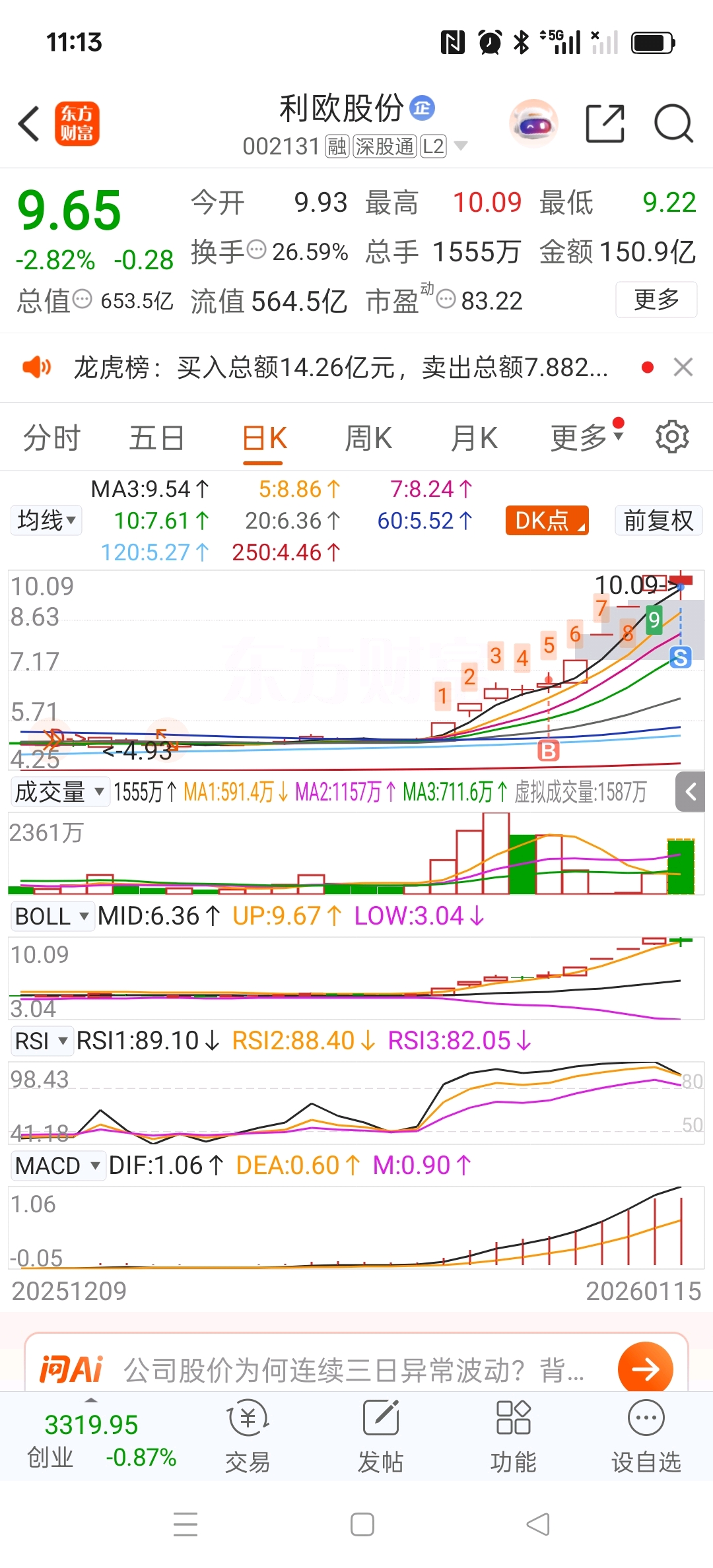Open the robot assistant avatar
This screenshot has height=1568, width=713.
[x=533, y=123]
